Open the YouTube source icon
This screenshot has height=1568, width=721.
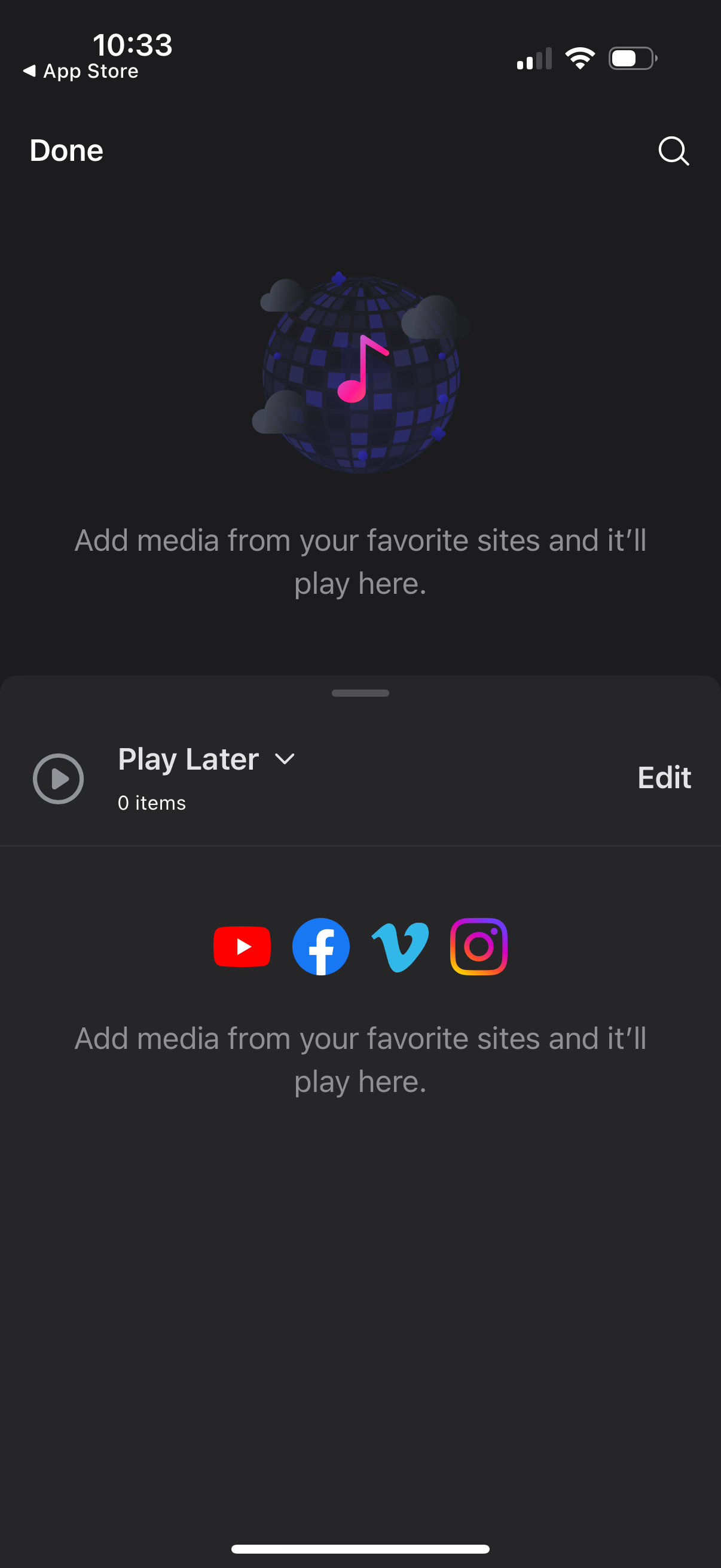242,946
